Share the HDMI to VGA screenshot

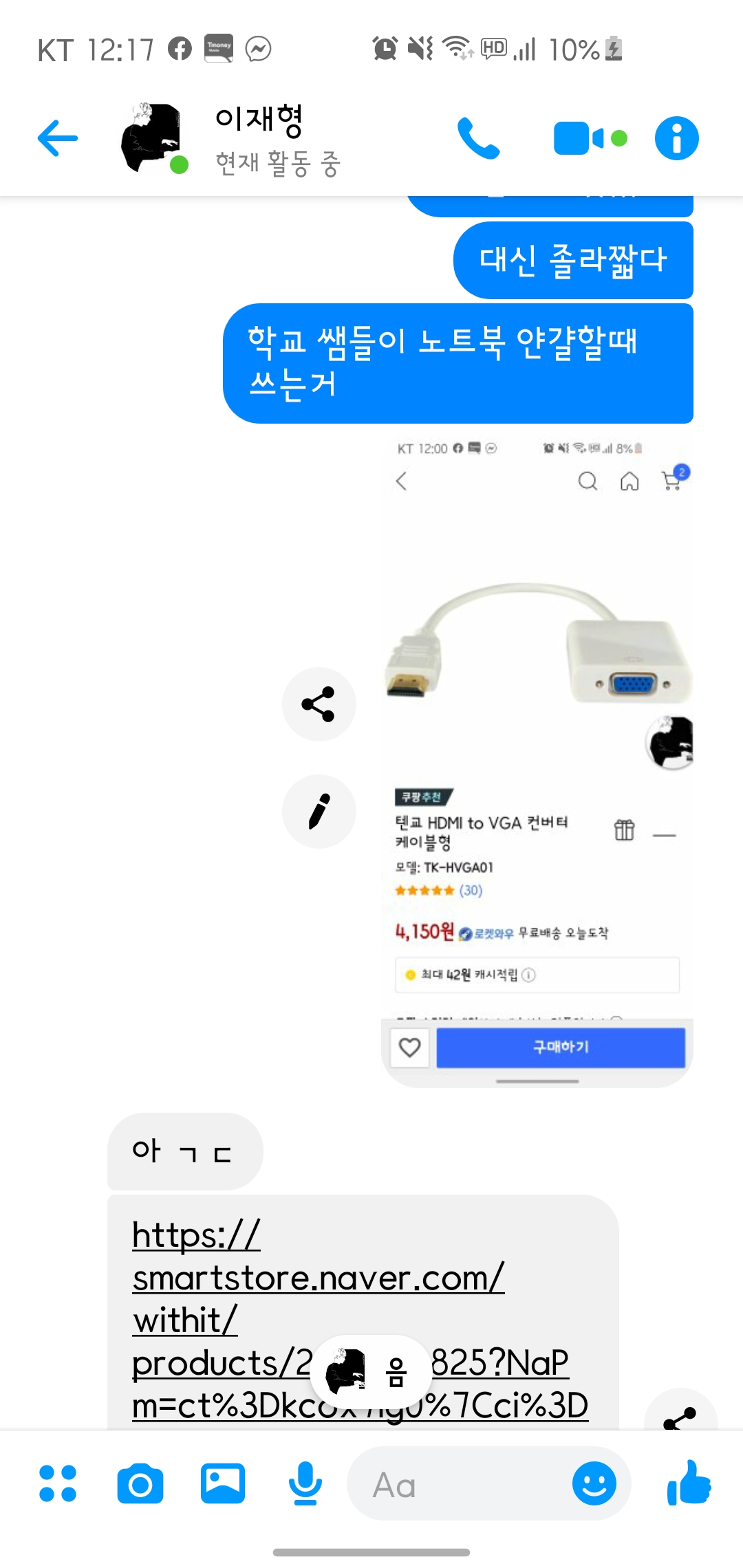(319, 704)
